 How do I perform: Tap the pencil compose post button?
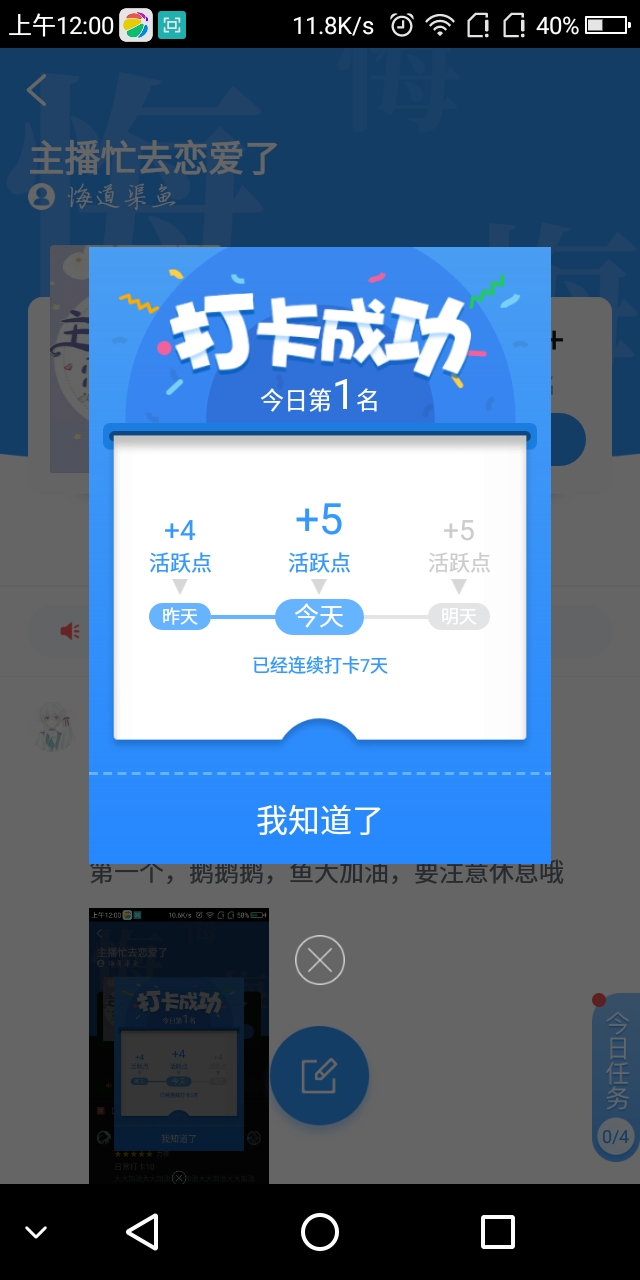point(319,1076)
